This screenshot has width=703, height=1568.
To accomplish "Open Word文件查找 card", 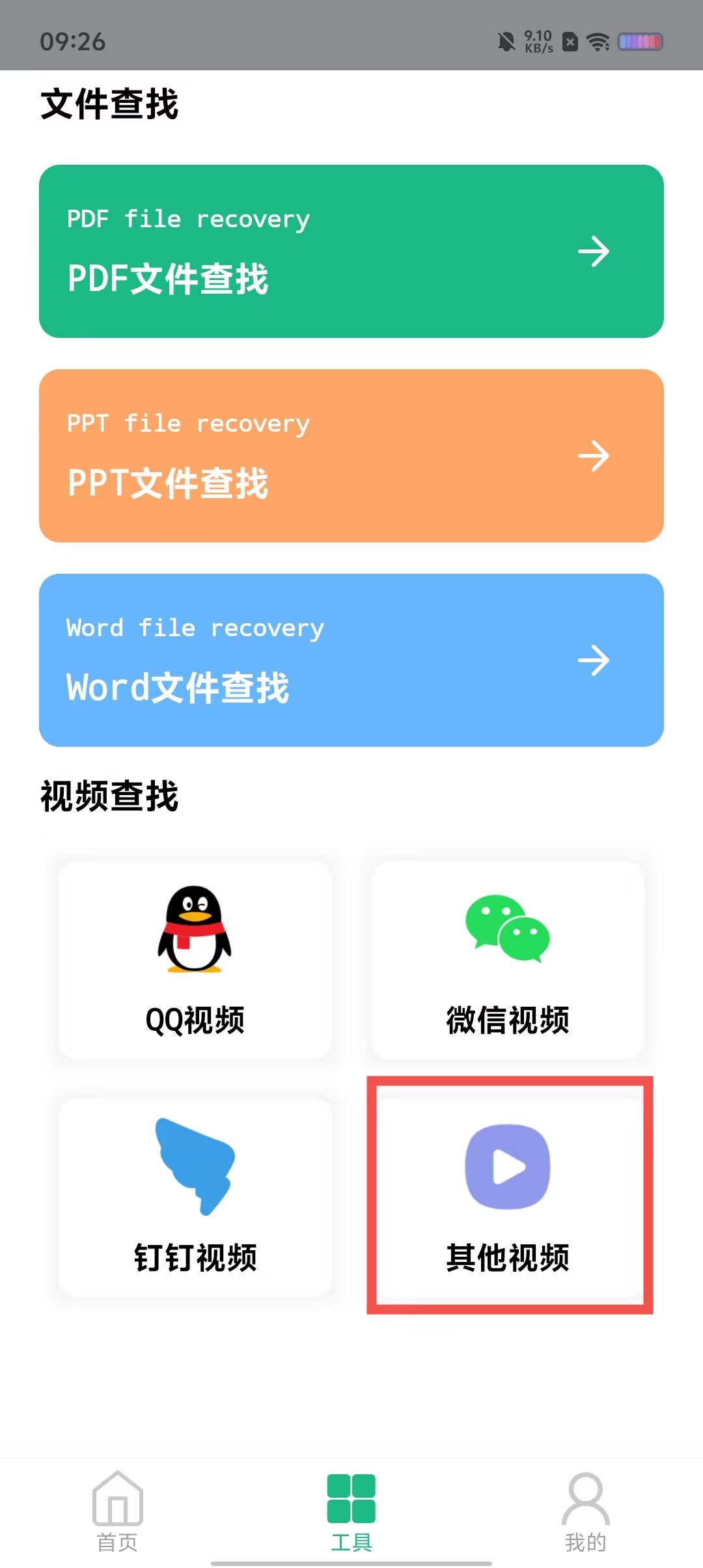I will pyautogui.click(x=351, y=660).
